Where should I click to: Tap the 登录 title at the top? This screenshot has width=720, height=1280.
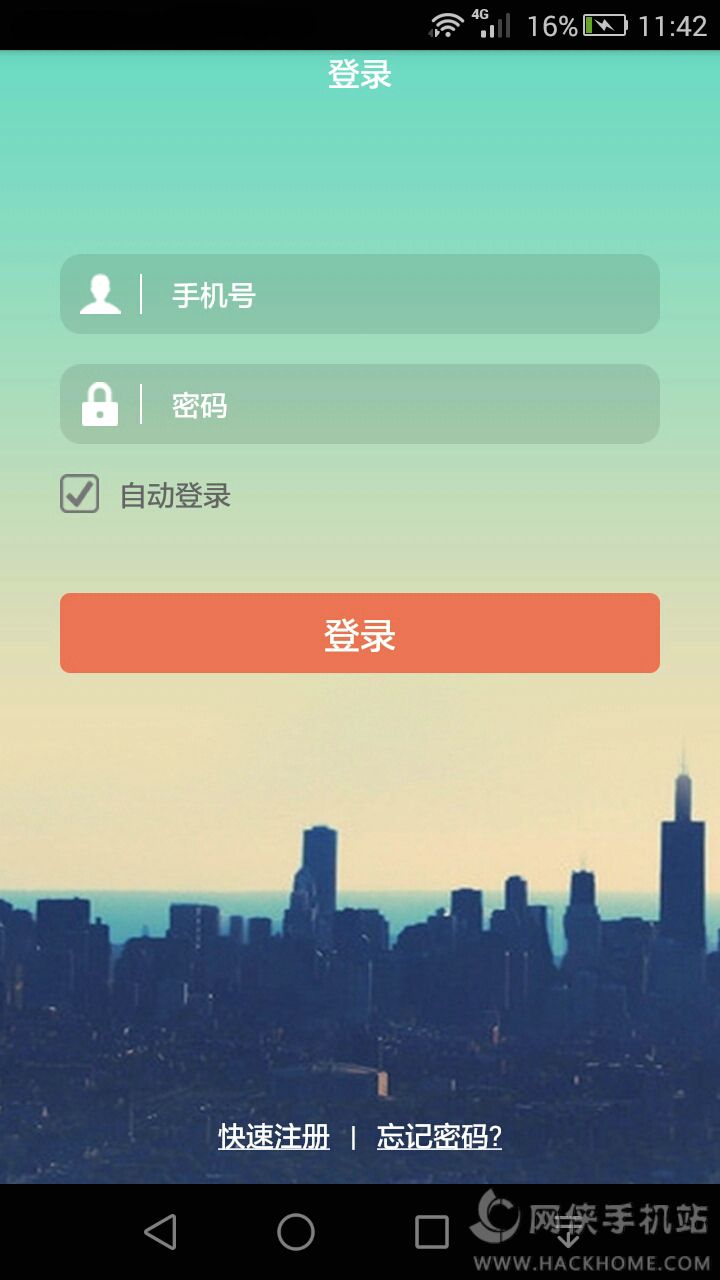pos(360,75)
